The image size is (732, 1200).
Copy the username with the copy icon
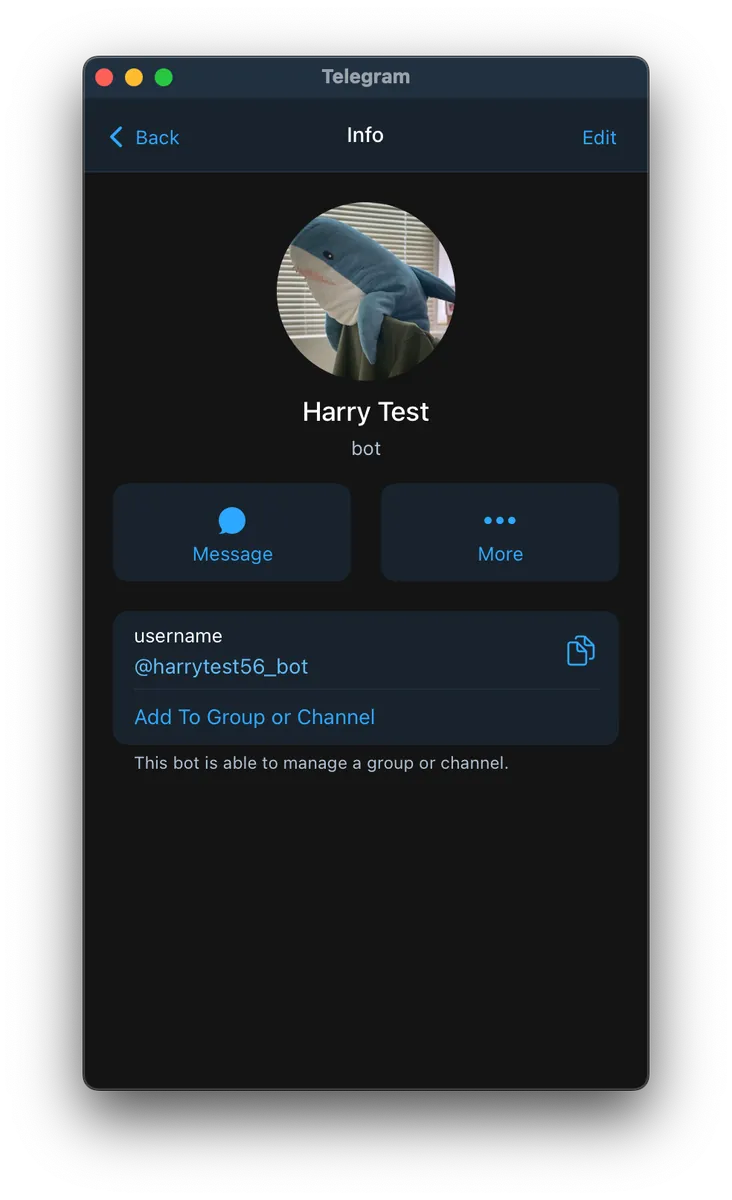[581, 651]
